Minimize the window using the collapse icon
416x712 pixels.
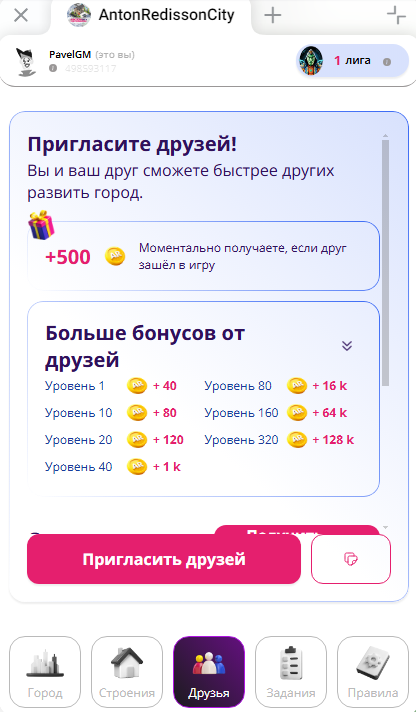[396, 15]
